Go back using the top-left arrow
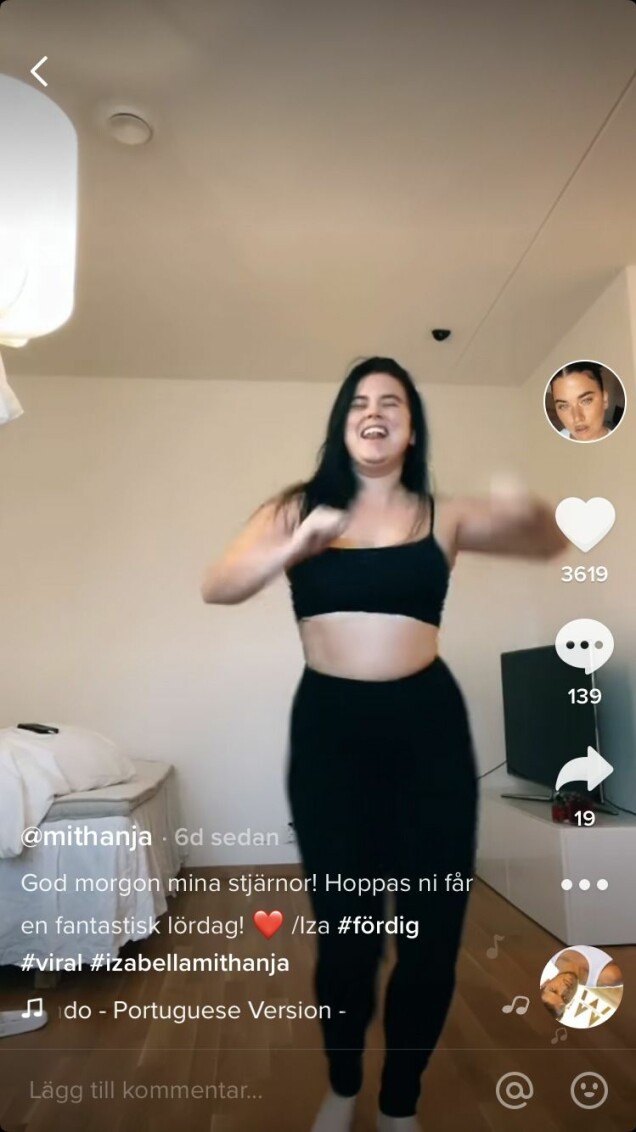636x1132 pixels. [39, 71]
